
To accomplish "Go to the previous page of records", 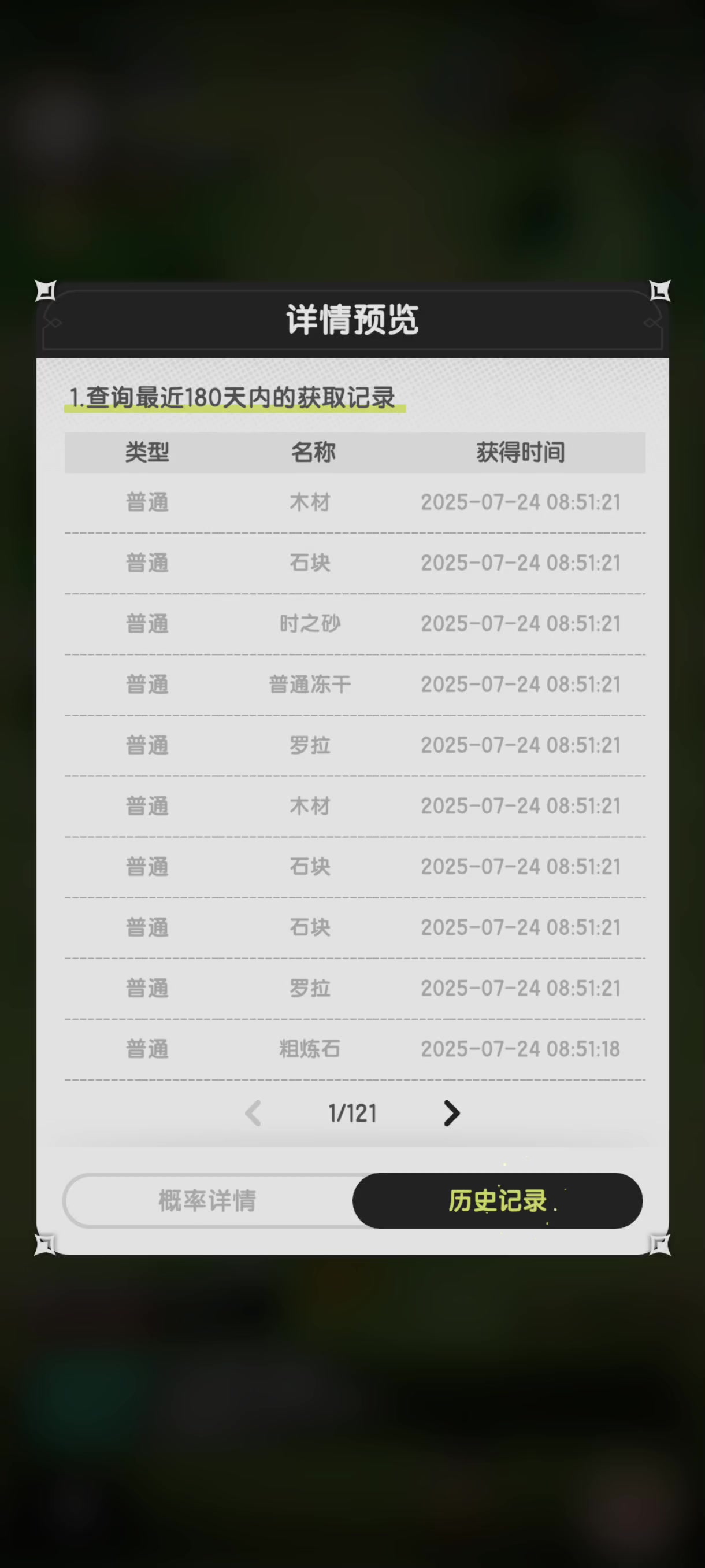I will 253,1114.
